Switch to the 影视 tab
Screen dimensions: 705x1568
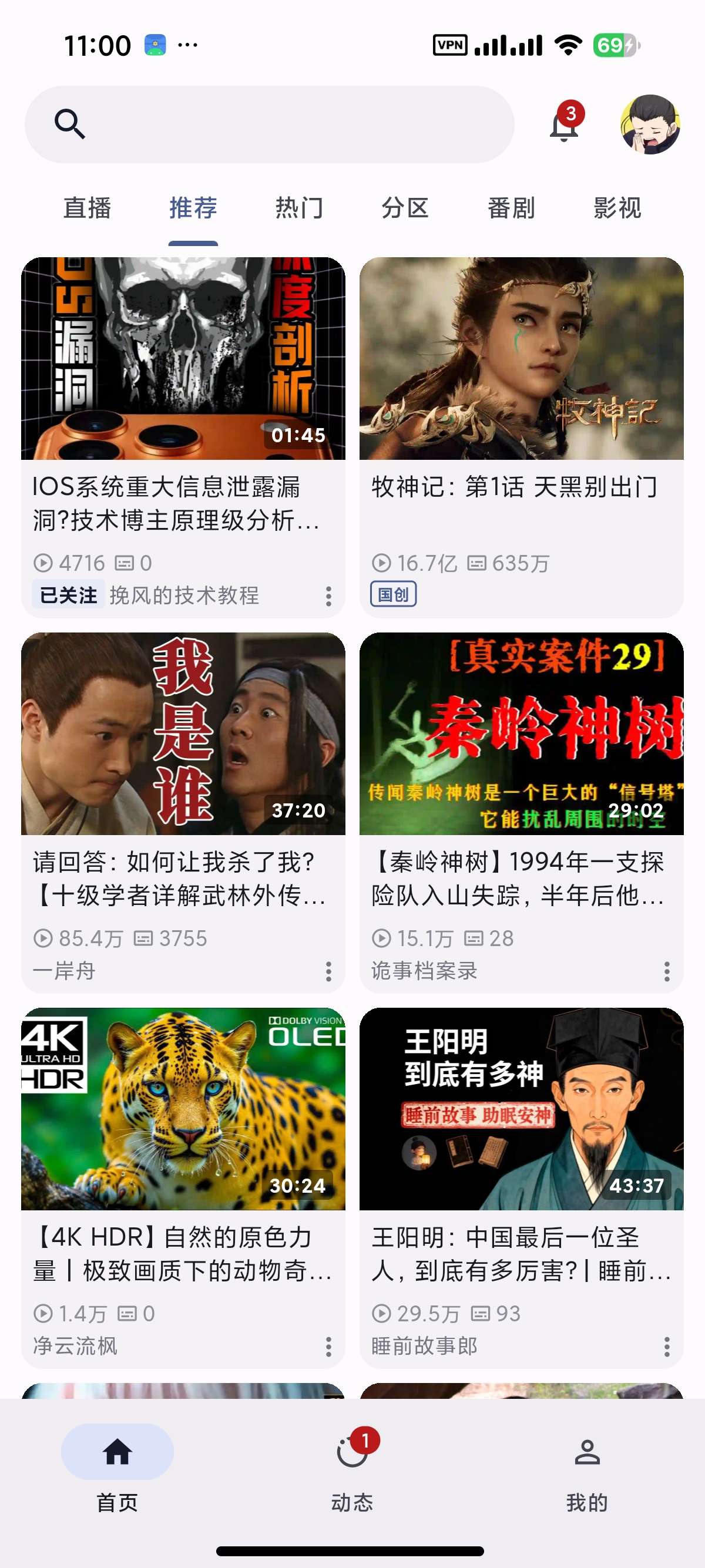(x=617, y=207)
